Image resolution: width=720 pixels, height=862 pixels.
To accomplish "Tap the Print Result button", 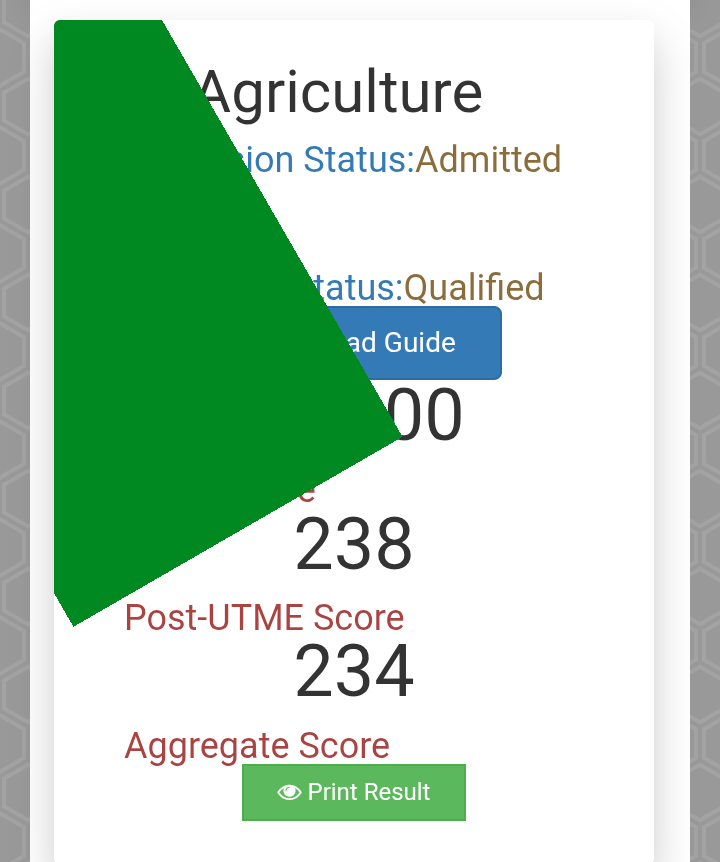I will [354, 792].
